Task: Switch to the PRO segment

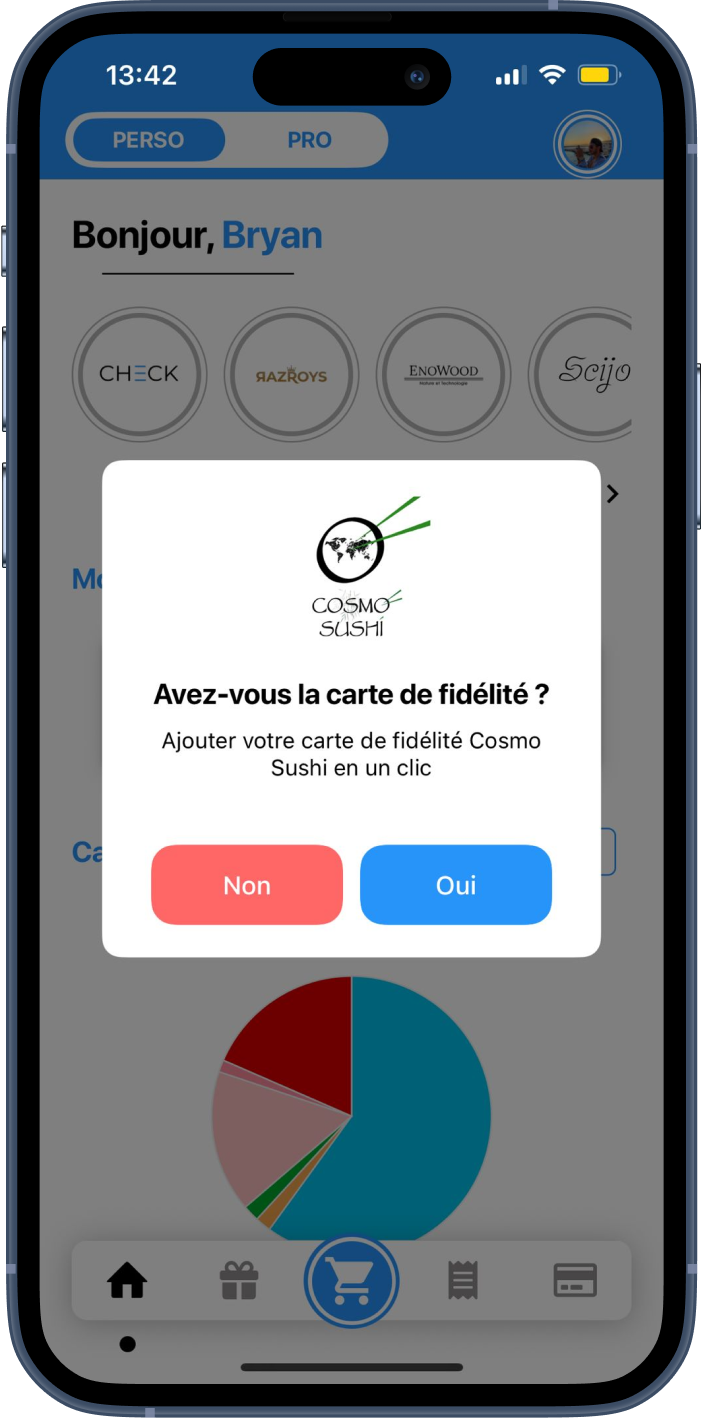Action: click(309, 140)
